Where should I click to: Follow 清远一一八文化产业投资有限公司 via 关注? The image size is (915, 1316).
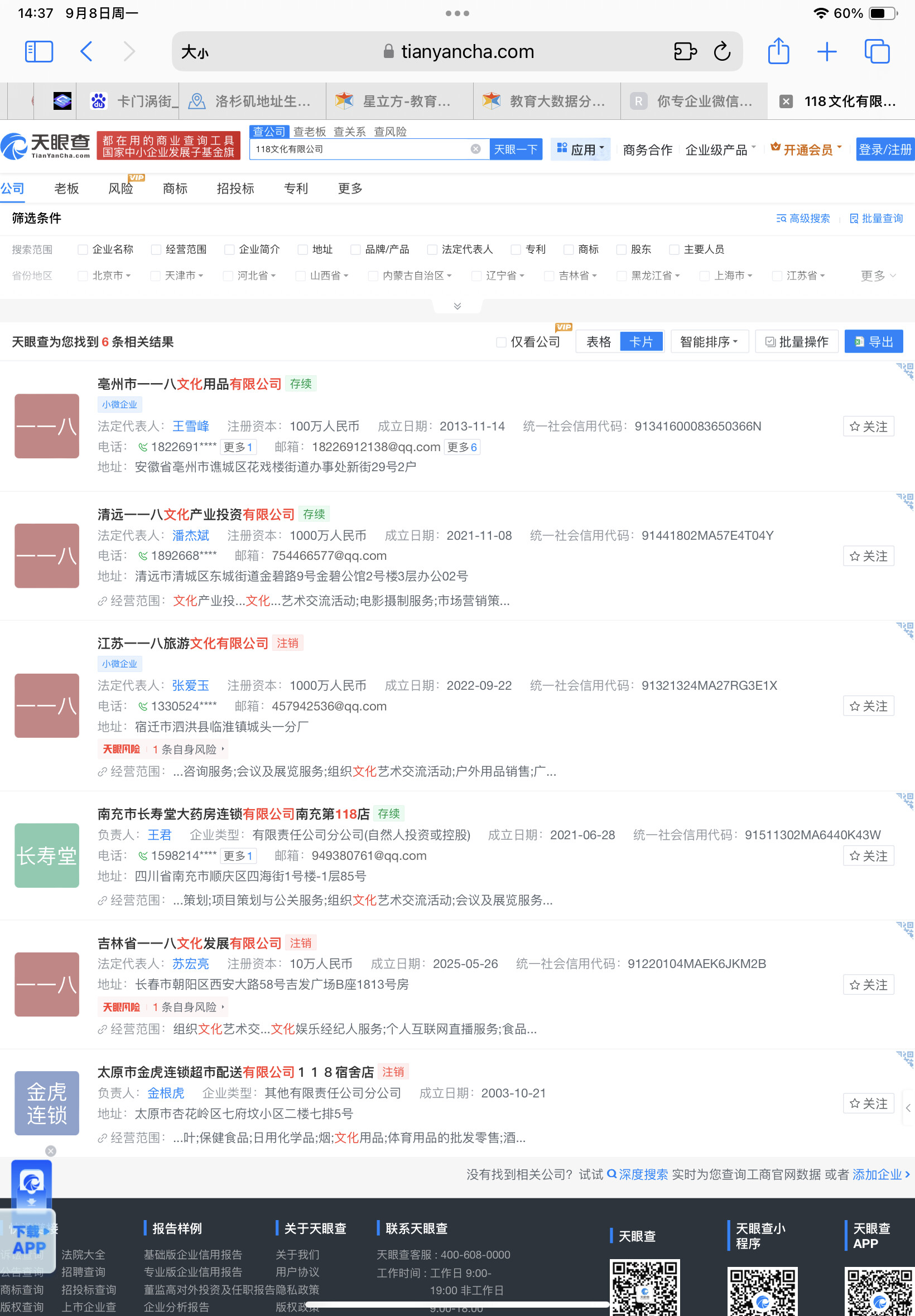pos(868,556)
